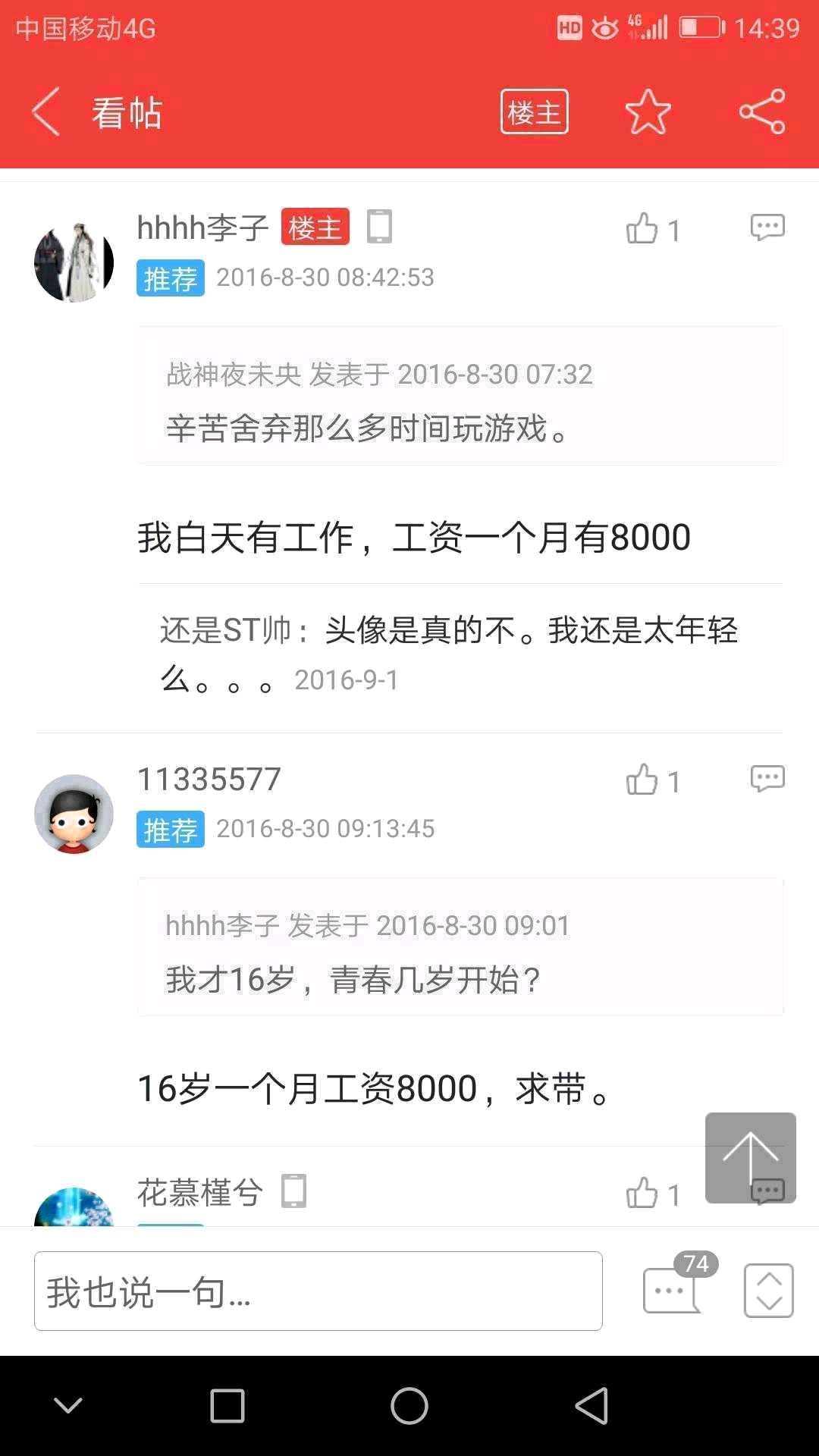Like the post by 花慕槿兮
Image resolution: width=819 pixels, height=1456 pixels.
pos(643,1194)
